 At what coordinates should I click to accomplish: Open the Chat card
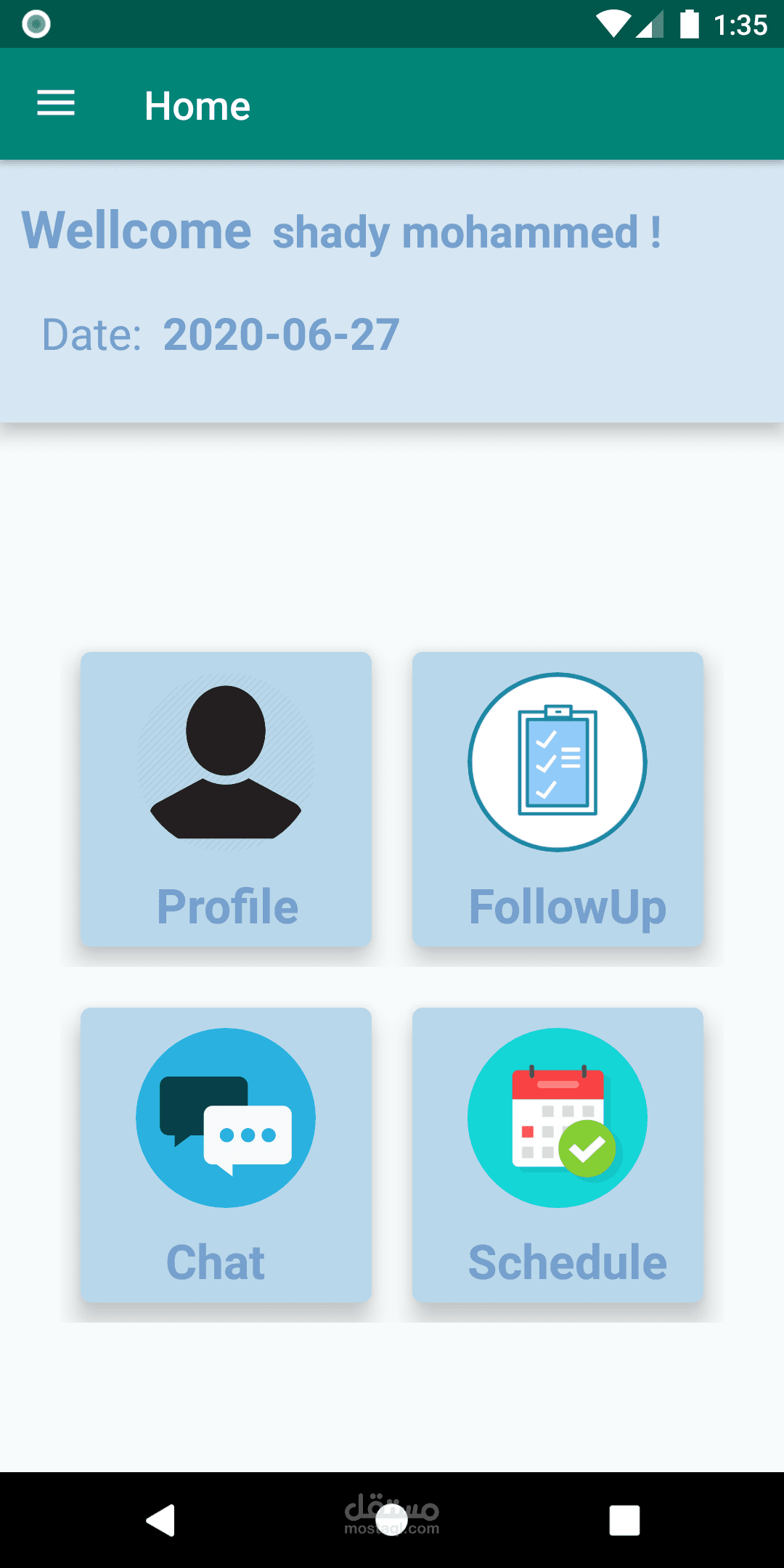click(226, 1154)
